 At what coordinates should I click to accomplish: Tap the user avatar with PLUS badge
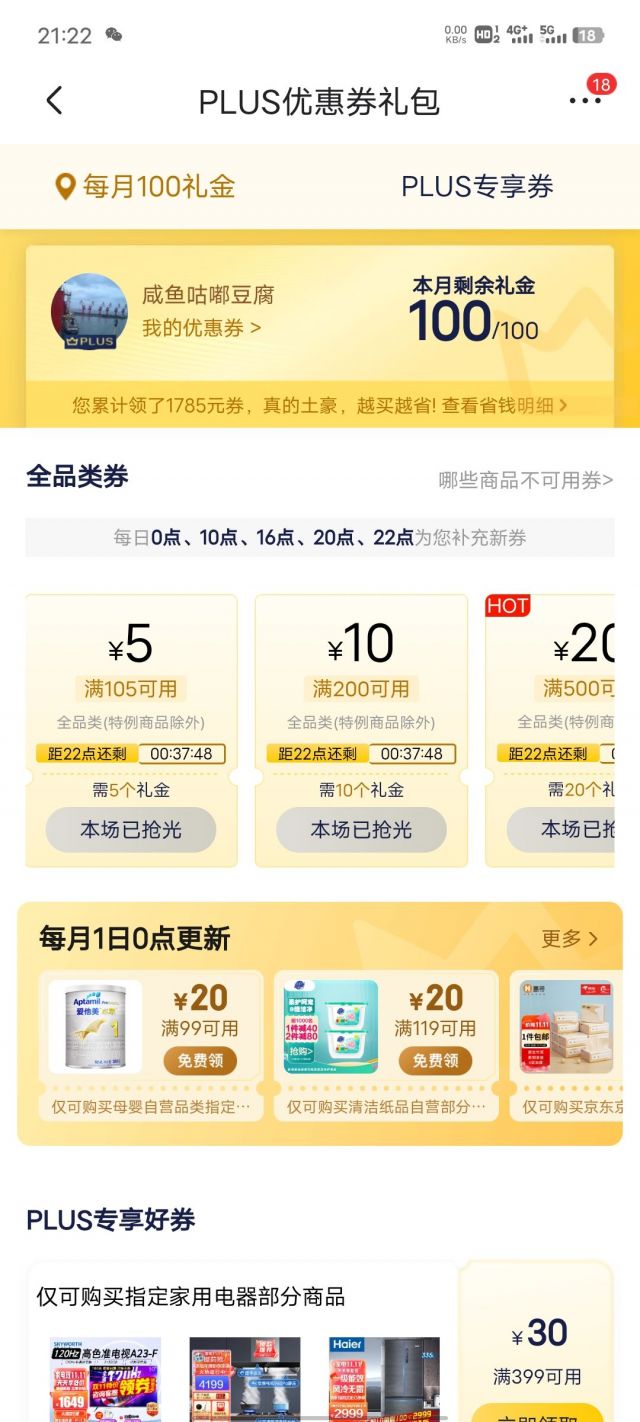(x=89, y=311)
